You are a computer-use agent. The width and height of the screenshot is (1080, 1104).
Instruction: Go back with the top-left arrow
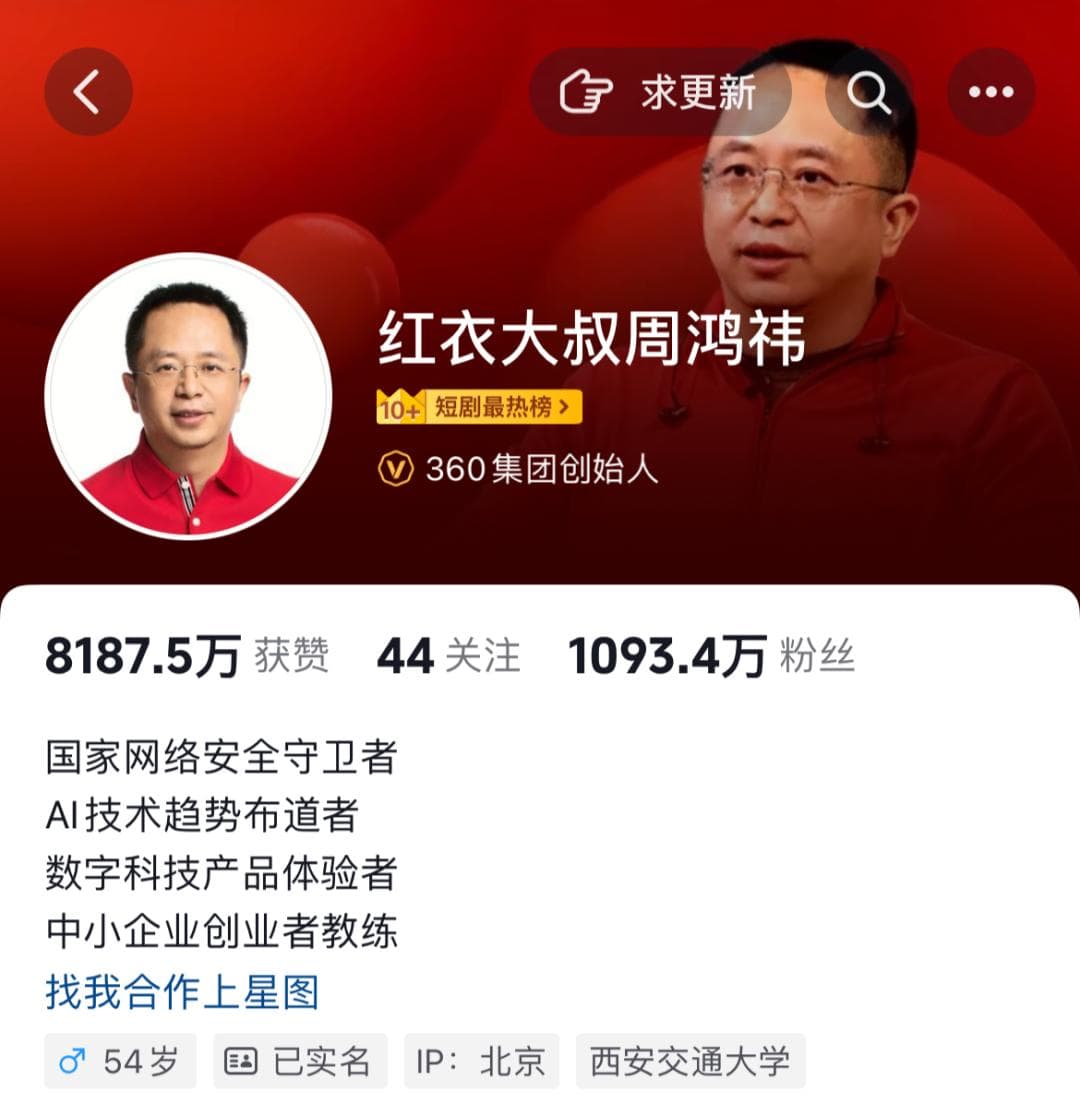pyautogui.click(x=88, y=92)
